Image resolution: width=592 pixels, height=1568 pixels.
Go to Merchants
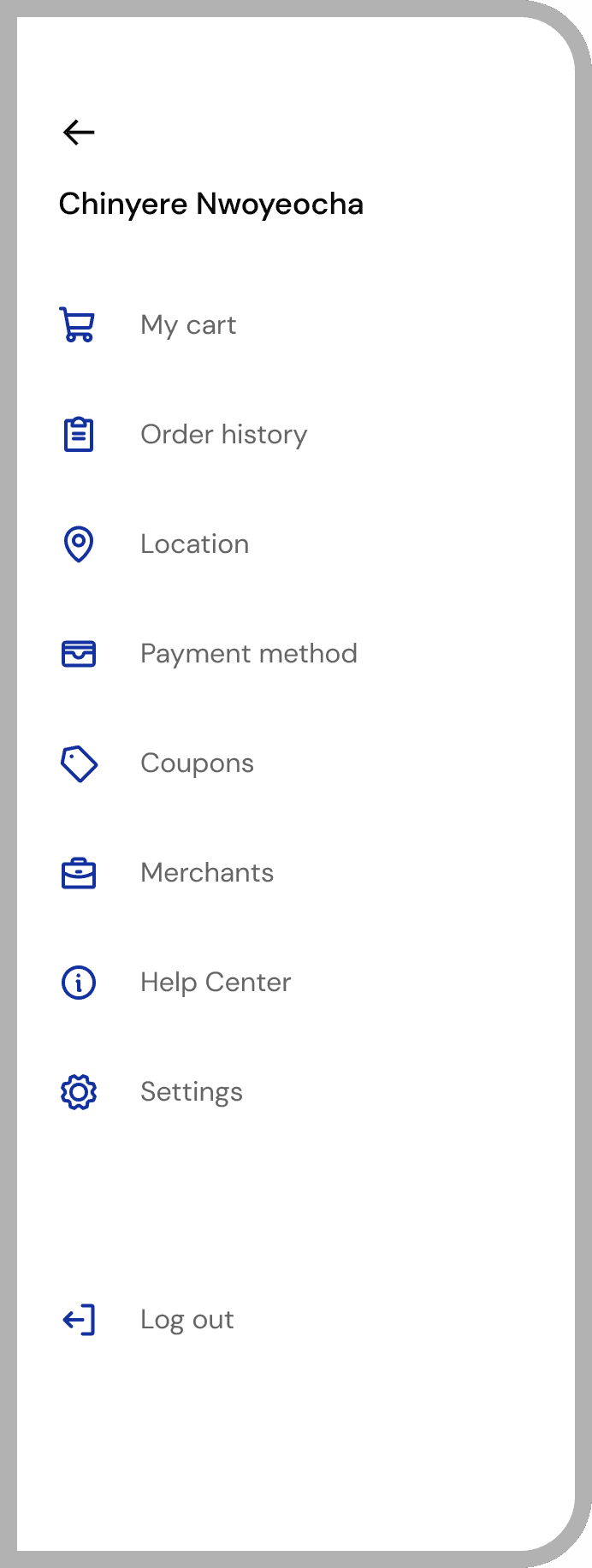click(x=207, y=873)
